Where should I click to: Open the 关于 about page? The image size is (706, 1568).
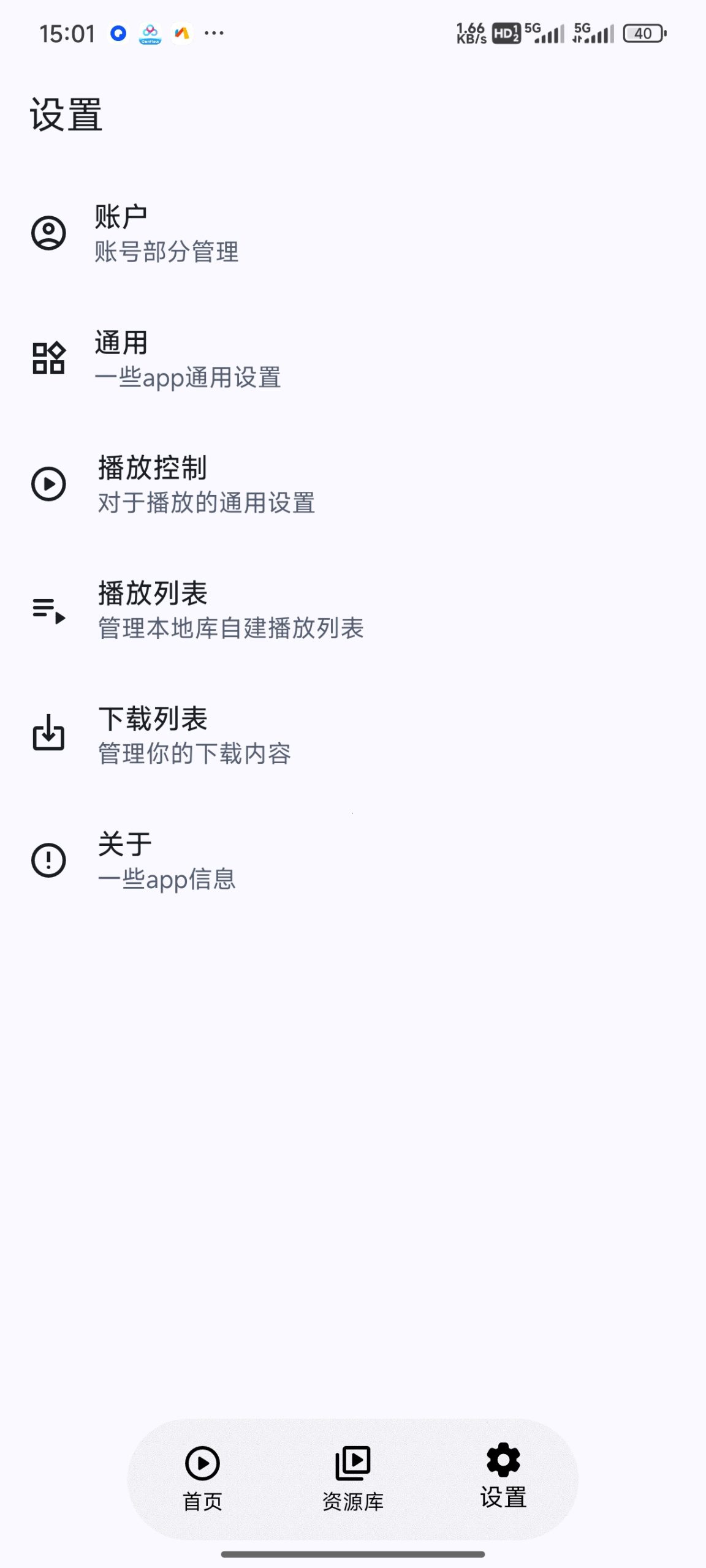(x=245, y=860)
